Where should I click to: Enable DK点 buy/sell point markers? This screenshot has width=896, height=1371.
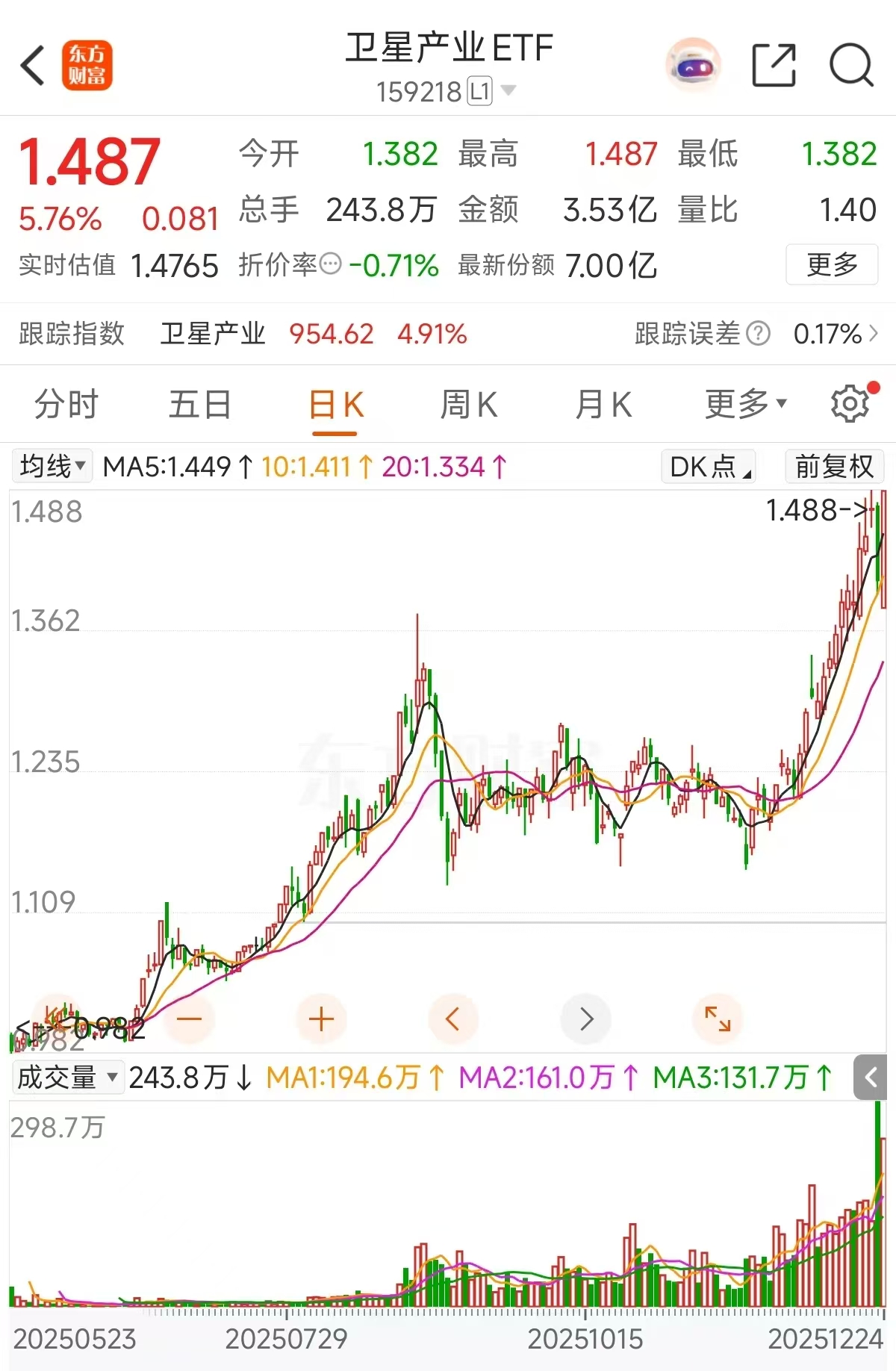coord(706,466)
